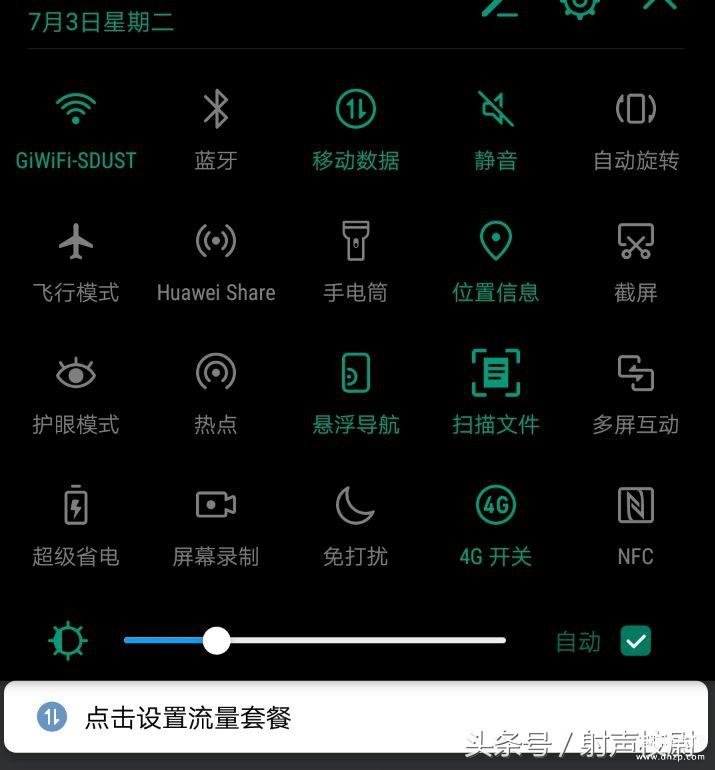Enable Huawei Share
Screen dimensions: 715x770
click(x=216, y=242)
